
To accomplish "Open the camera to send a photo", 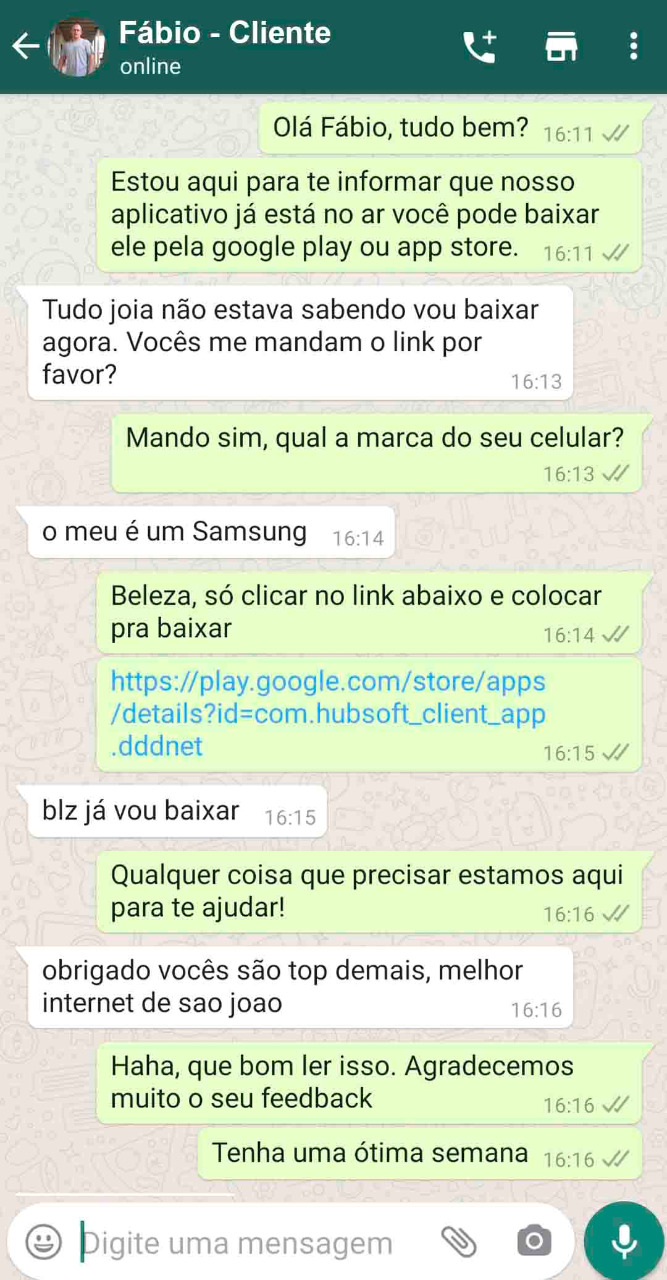I will click(x=534, y=1242).
